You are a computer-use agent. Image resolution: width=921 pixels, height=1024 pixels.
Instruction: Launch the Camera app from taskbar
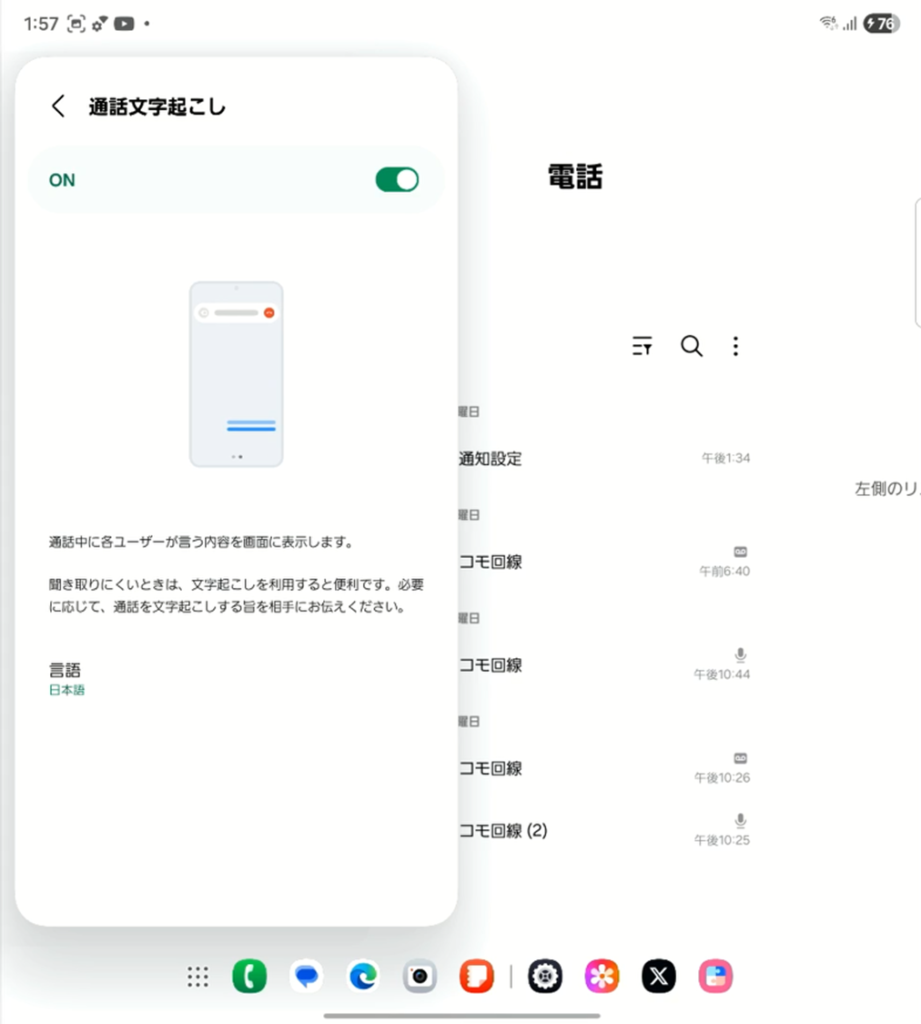tap(420, 977)
